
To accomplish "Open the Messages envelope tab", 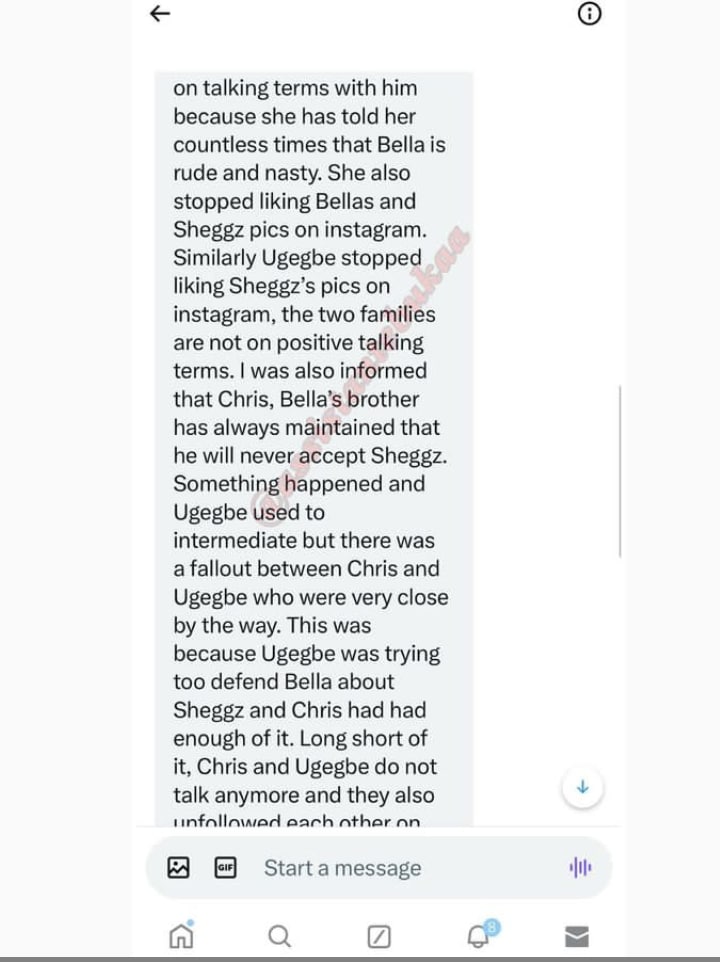I will (x=576, y=936).
